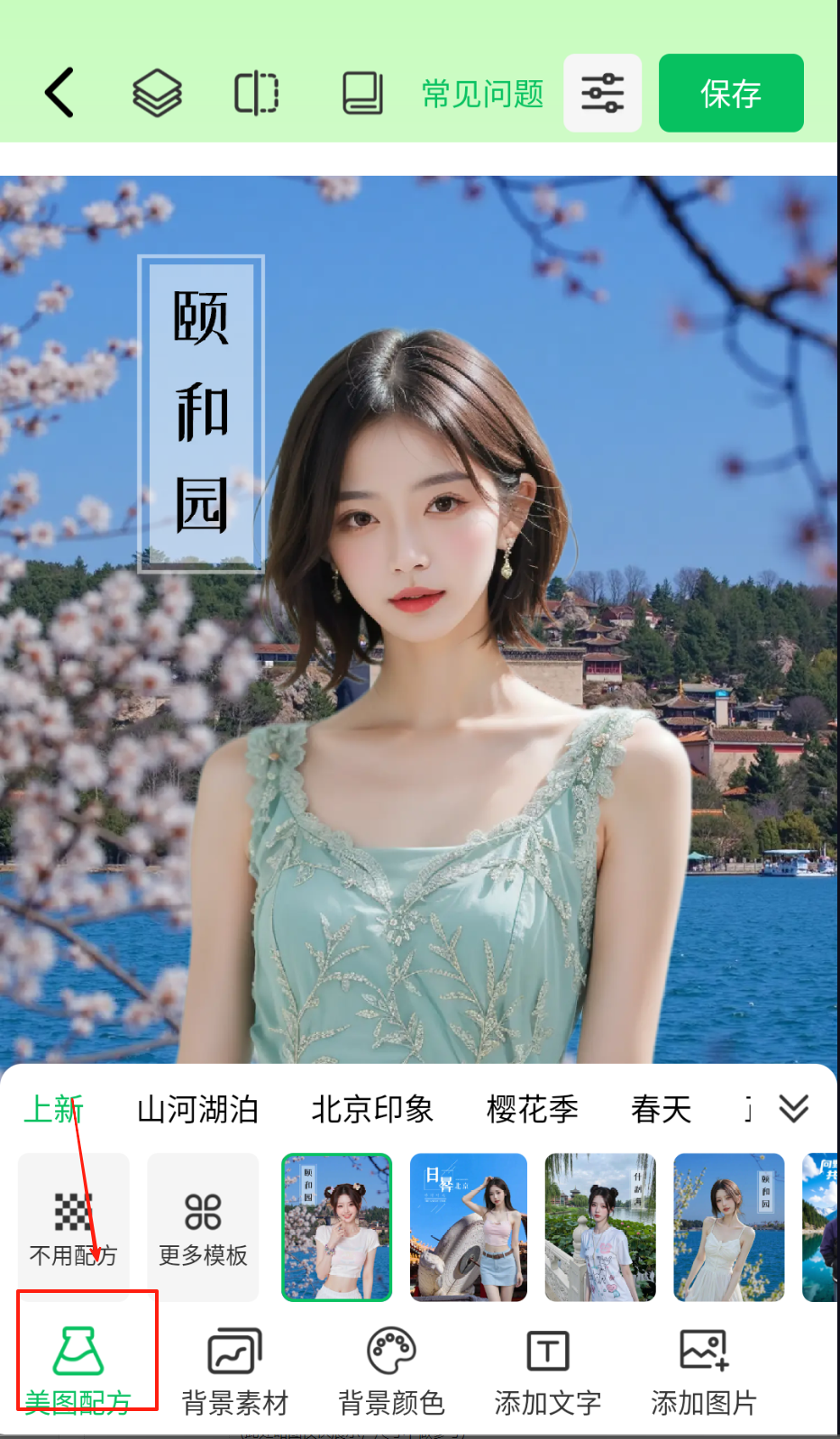Select 添加图片 to add picture
This screenshot has height=1439, width=840.
pyautogui.click(x=704, y=1370)
